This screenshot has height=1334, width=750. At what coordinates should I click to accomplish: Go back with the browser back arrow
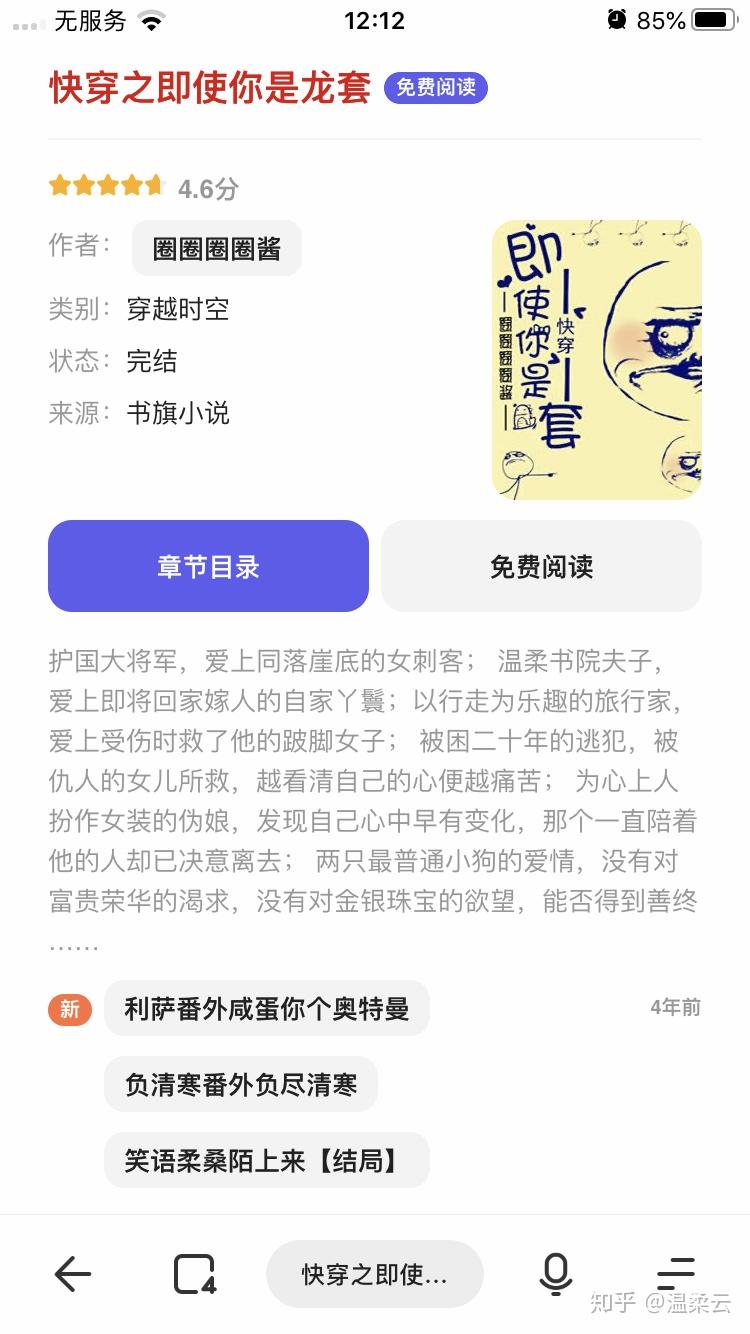tap(72, 1274)
